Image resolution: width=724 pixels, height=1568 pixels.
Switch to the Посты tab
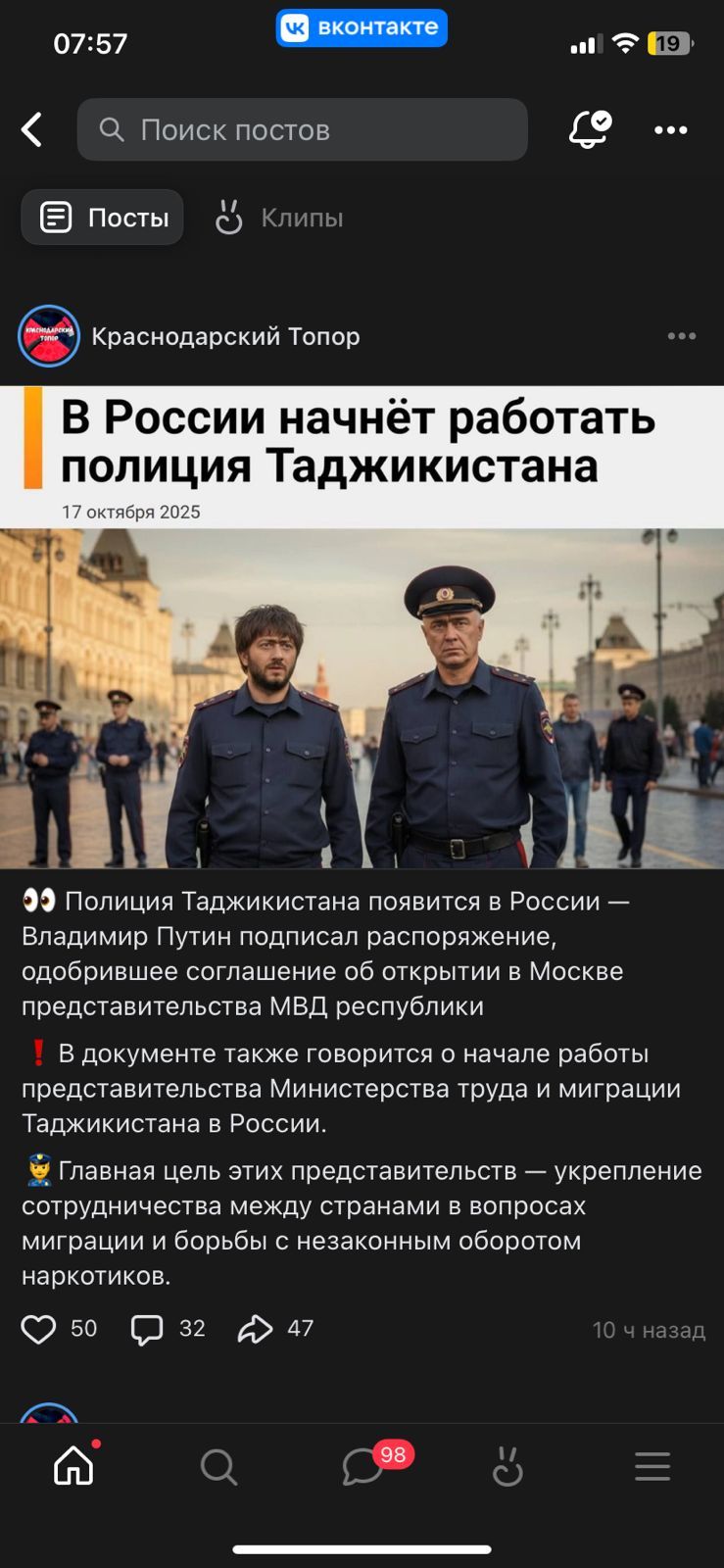click(x=103, y=218)
